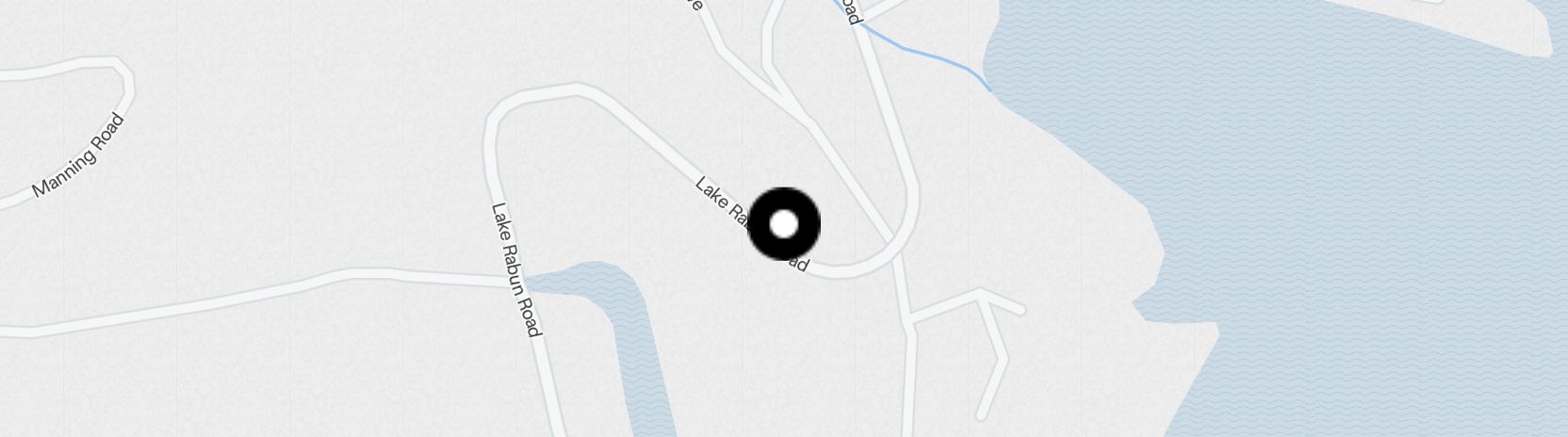
Task: Tap the black location marker on the map
Action: [x=784, y=225]
